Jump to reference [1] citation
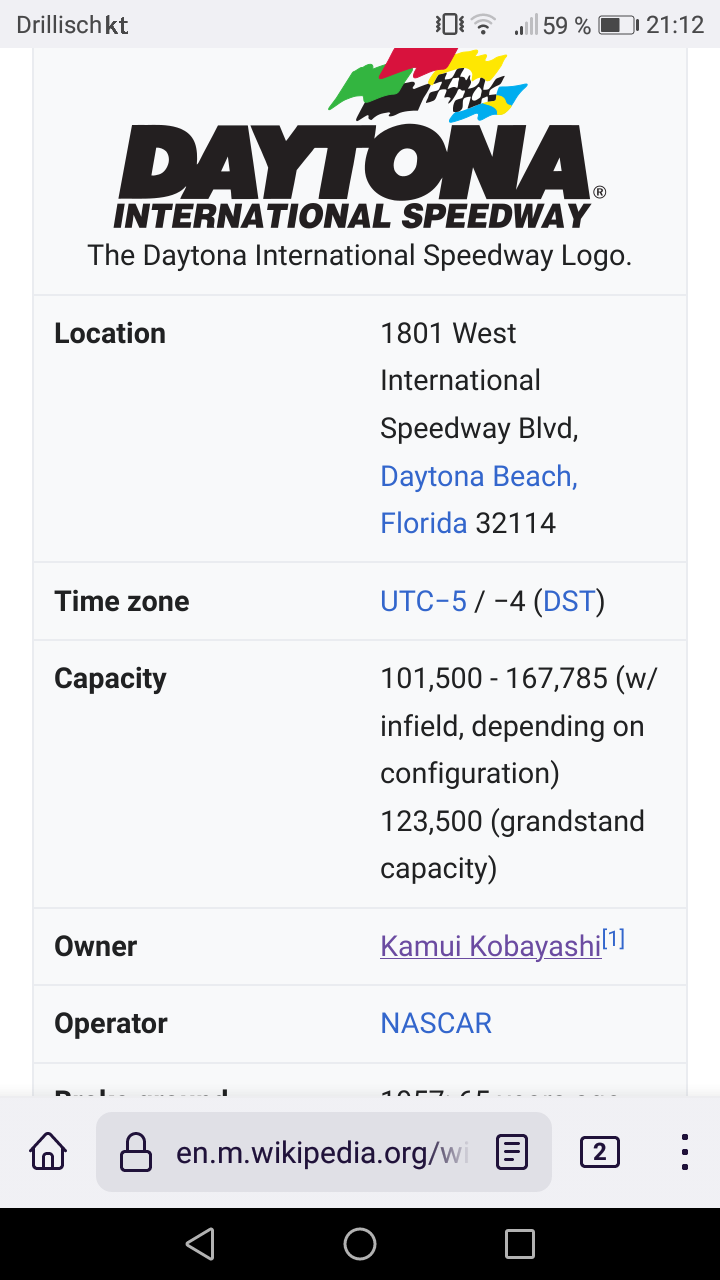This screenshot has width=720, height=1280. point(614,940)
